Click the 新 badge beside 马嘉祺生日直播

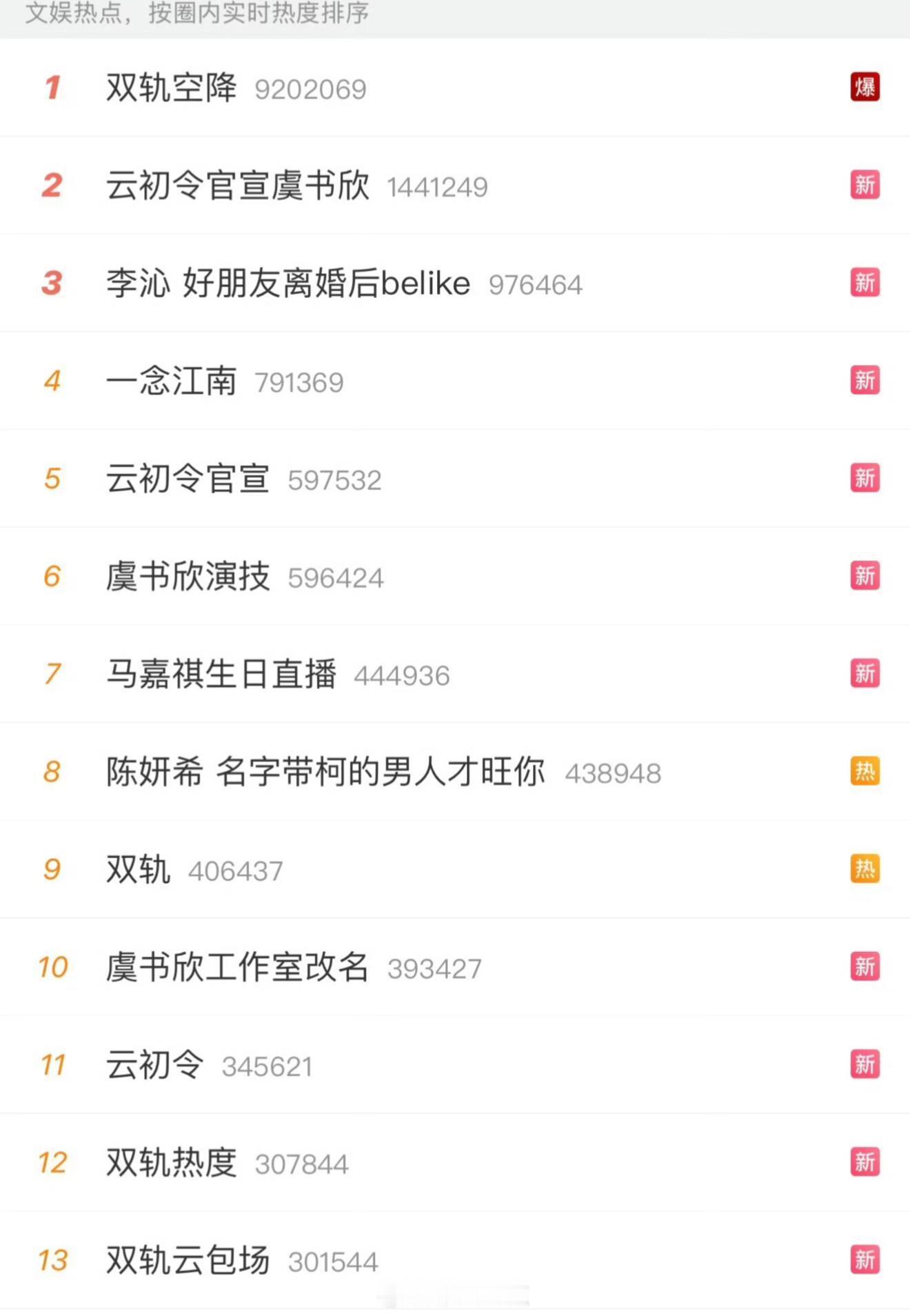[864, 674]
